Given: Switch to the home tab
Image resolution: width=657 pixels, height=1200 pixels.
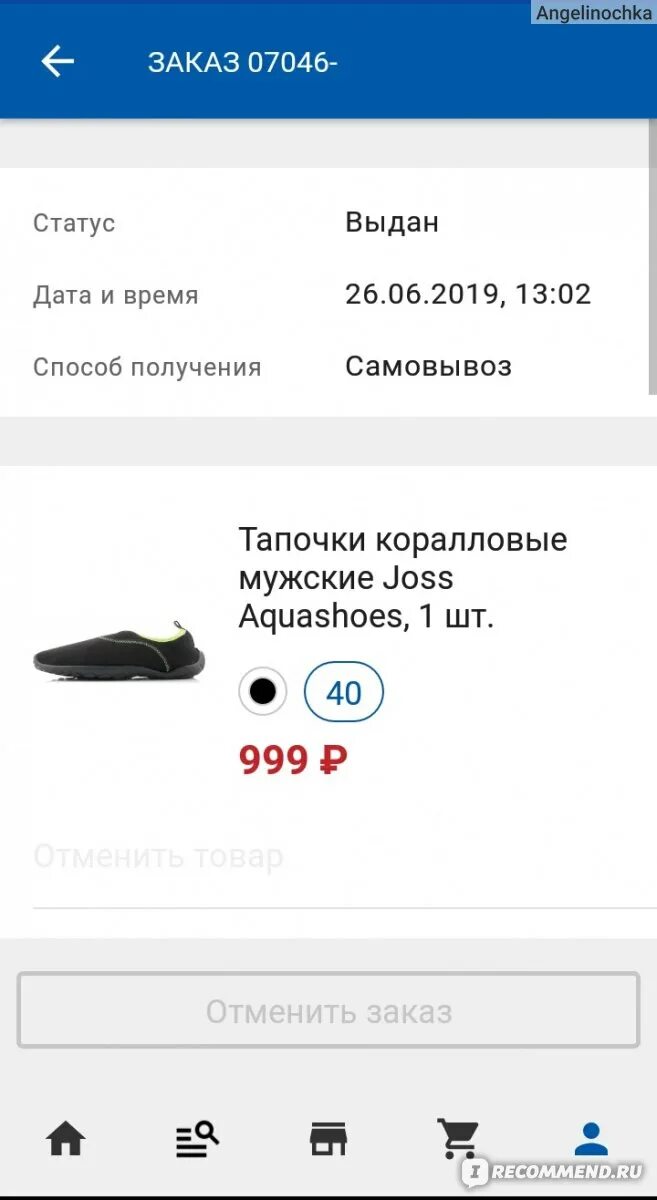Looking at the screenshot, I should pos(66,1138).
